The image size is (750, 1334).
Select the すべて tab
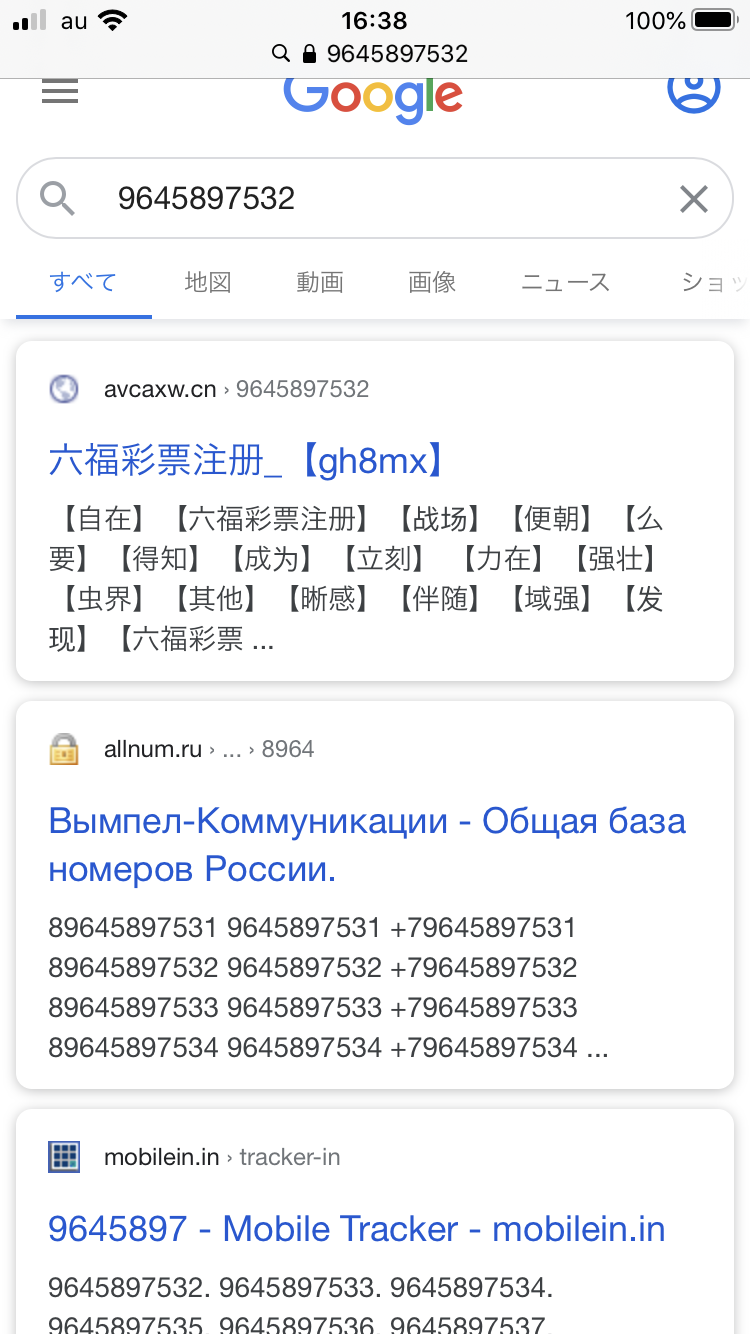[84, 282]
